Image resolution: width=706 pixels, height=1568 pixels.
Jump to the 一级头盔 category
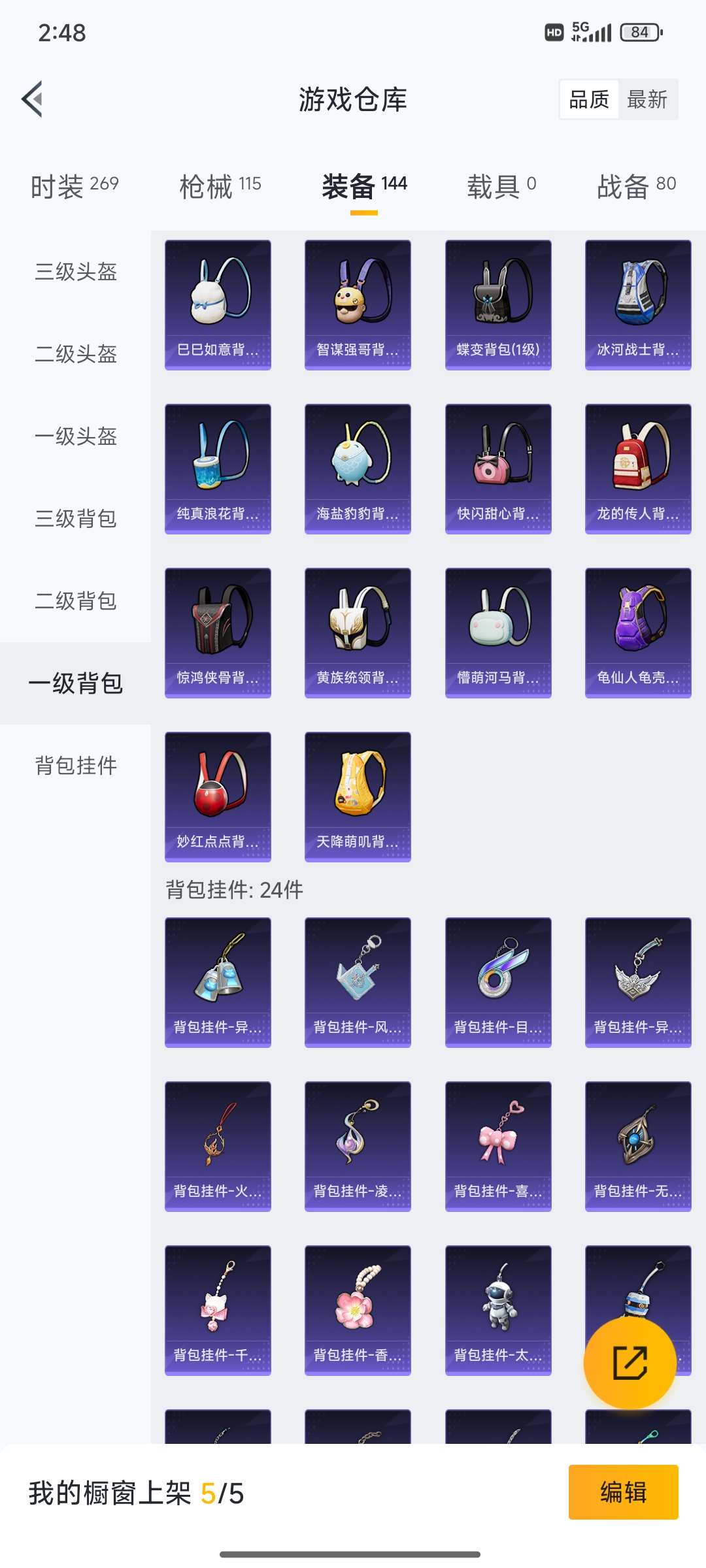coord(76,436)
